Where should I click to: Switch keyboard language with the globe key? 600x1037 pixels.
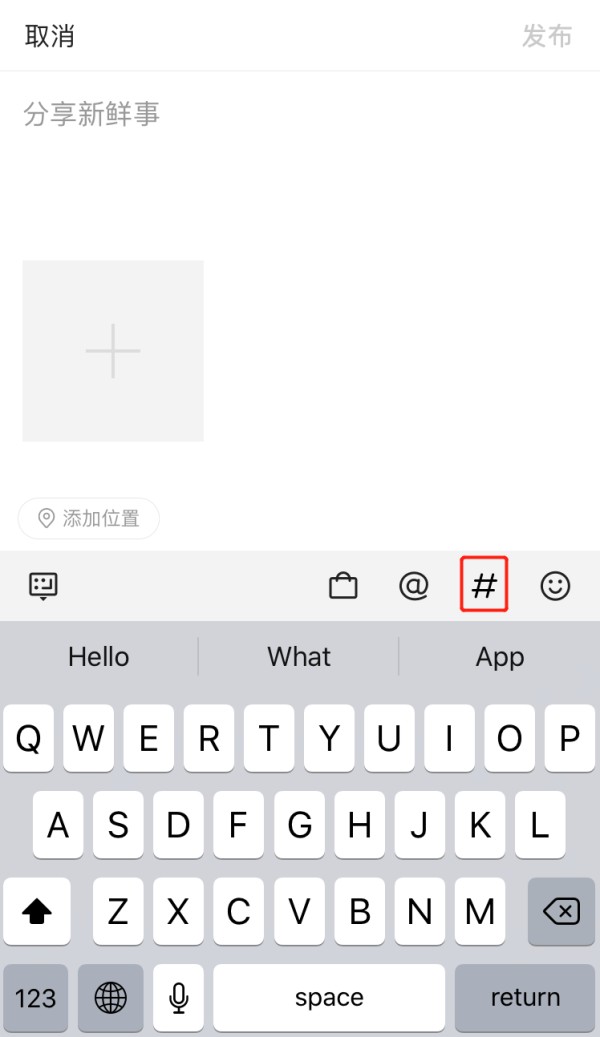(110, 997)
